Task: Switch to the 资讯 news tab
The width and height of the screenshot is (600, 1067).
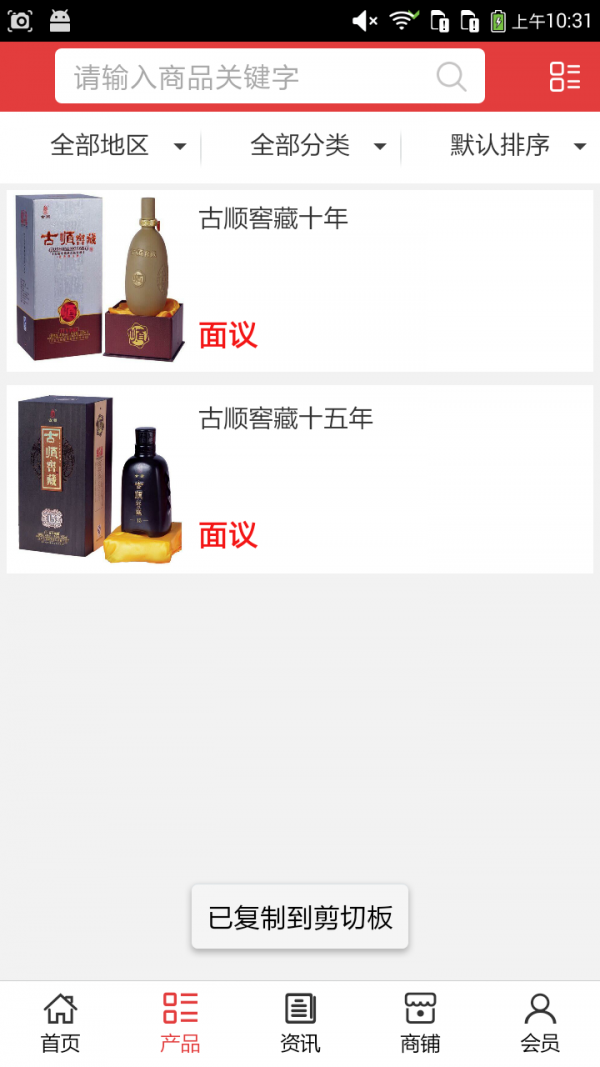Action: click(300, 1024)
